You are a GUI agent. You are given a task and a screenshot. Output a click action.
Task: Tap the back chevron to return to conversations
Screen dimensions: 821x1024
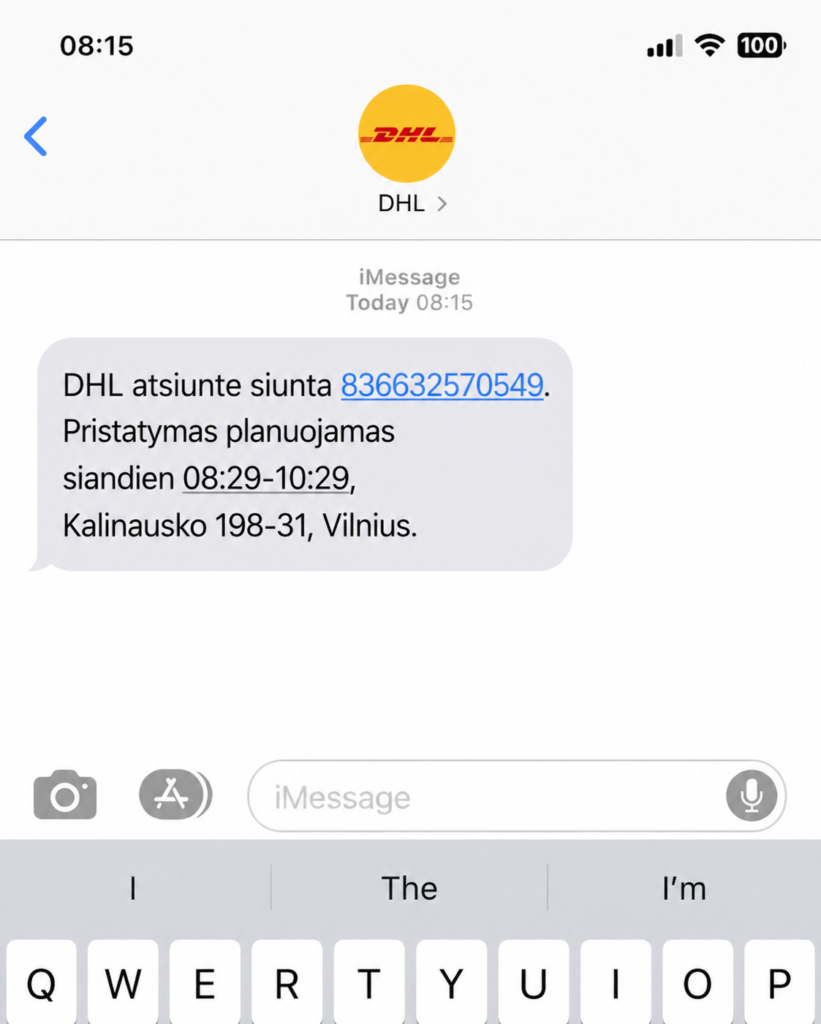(36, 137)
